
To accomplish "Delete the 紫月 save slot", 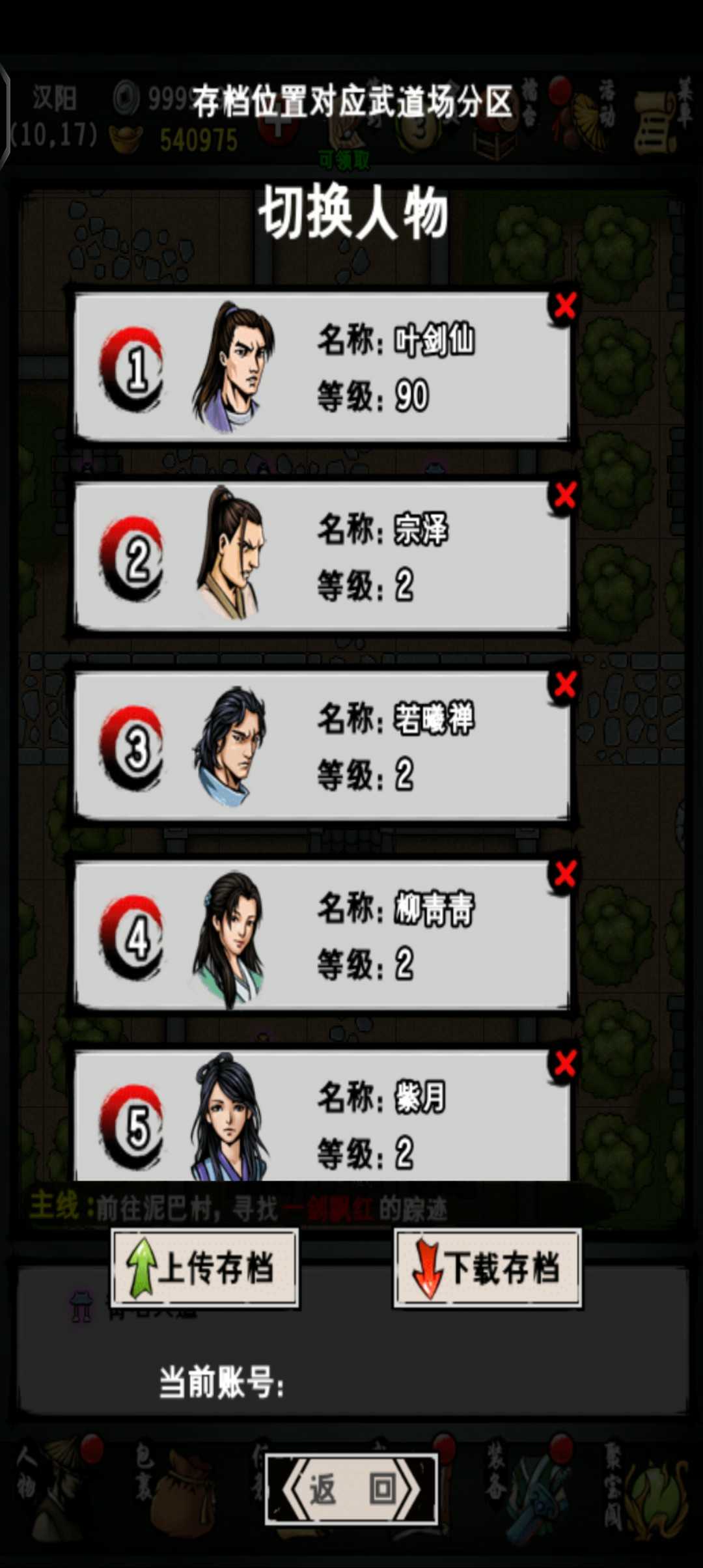I will click(564, 1063).
